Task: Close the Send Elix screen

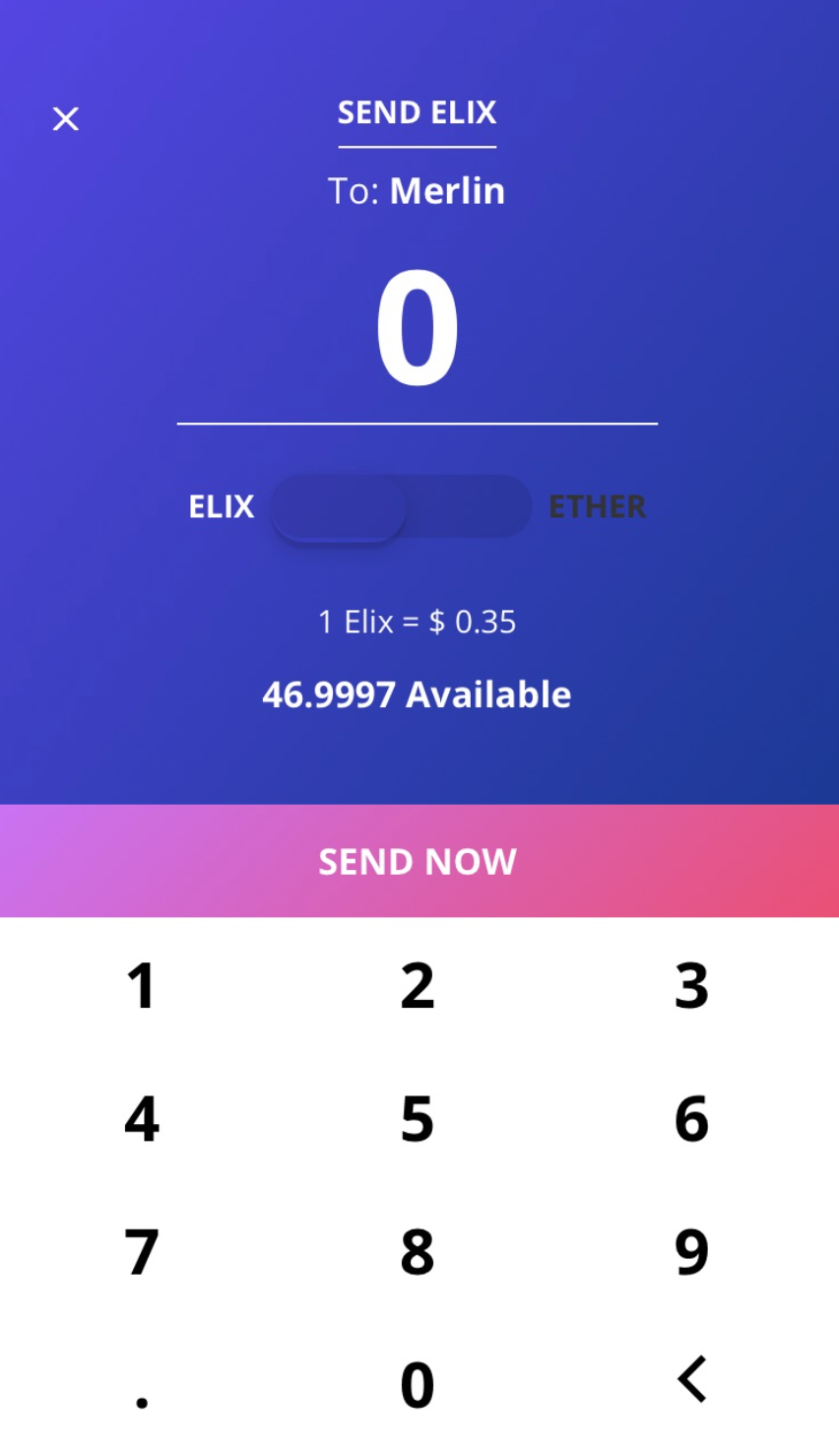Action: click(x=66, y=119)
